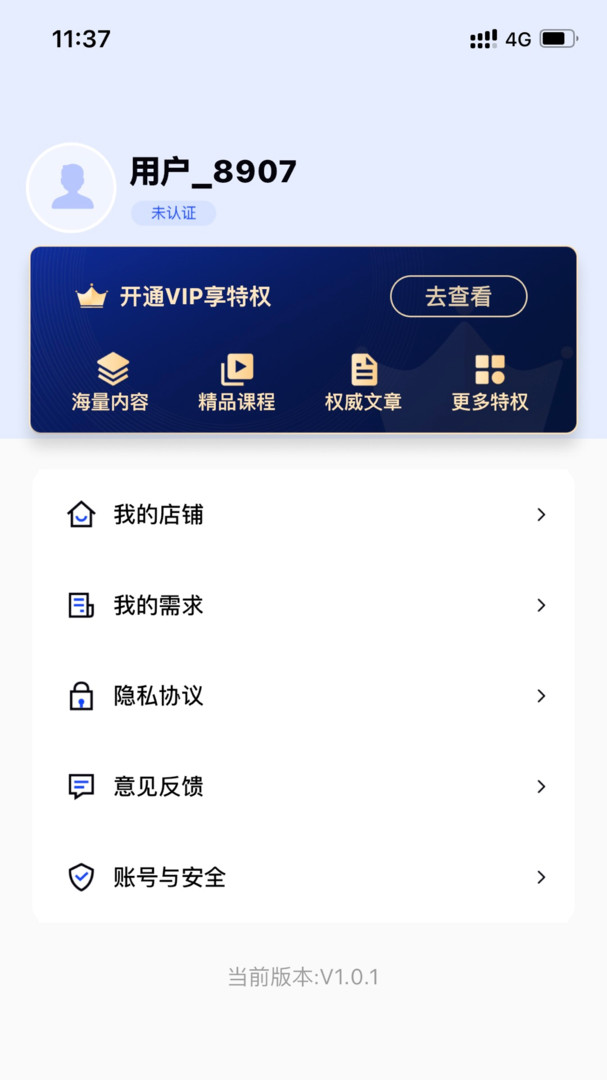Tap the 去查看 button on VIP card
The width and height of the screenshot is (607, 1080).
click(x=458, y=296)
